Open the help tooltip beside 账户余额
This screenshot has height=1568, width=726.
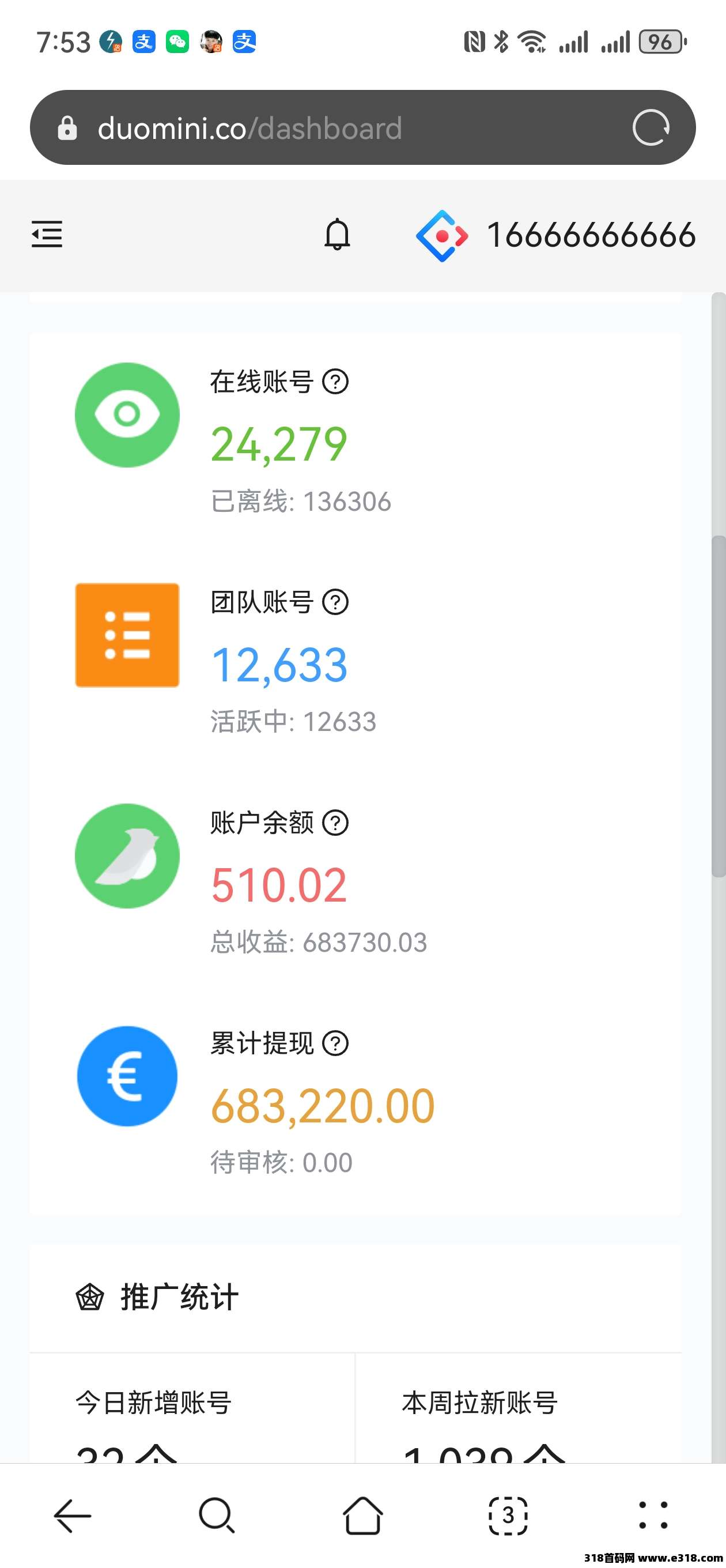(335, 823)
